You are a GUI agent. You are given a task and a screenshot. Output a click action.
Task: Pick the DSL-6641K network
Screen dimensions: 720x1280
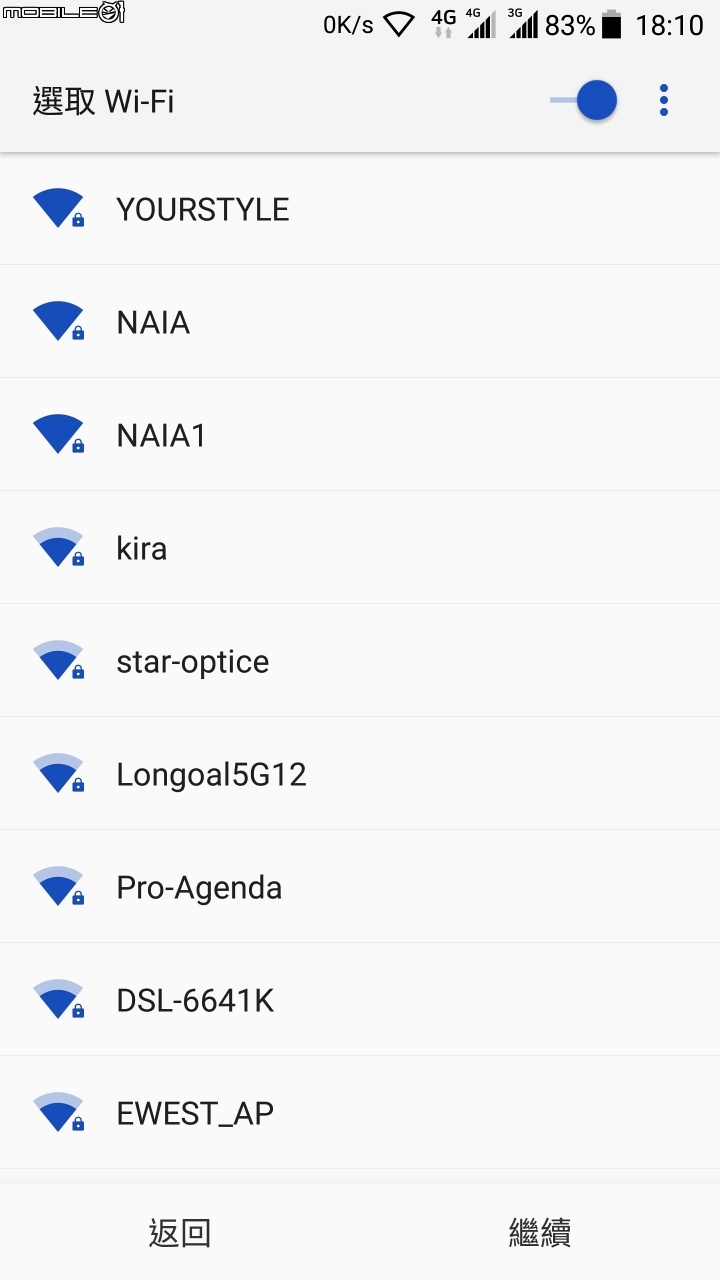point(360,1000)
